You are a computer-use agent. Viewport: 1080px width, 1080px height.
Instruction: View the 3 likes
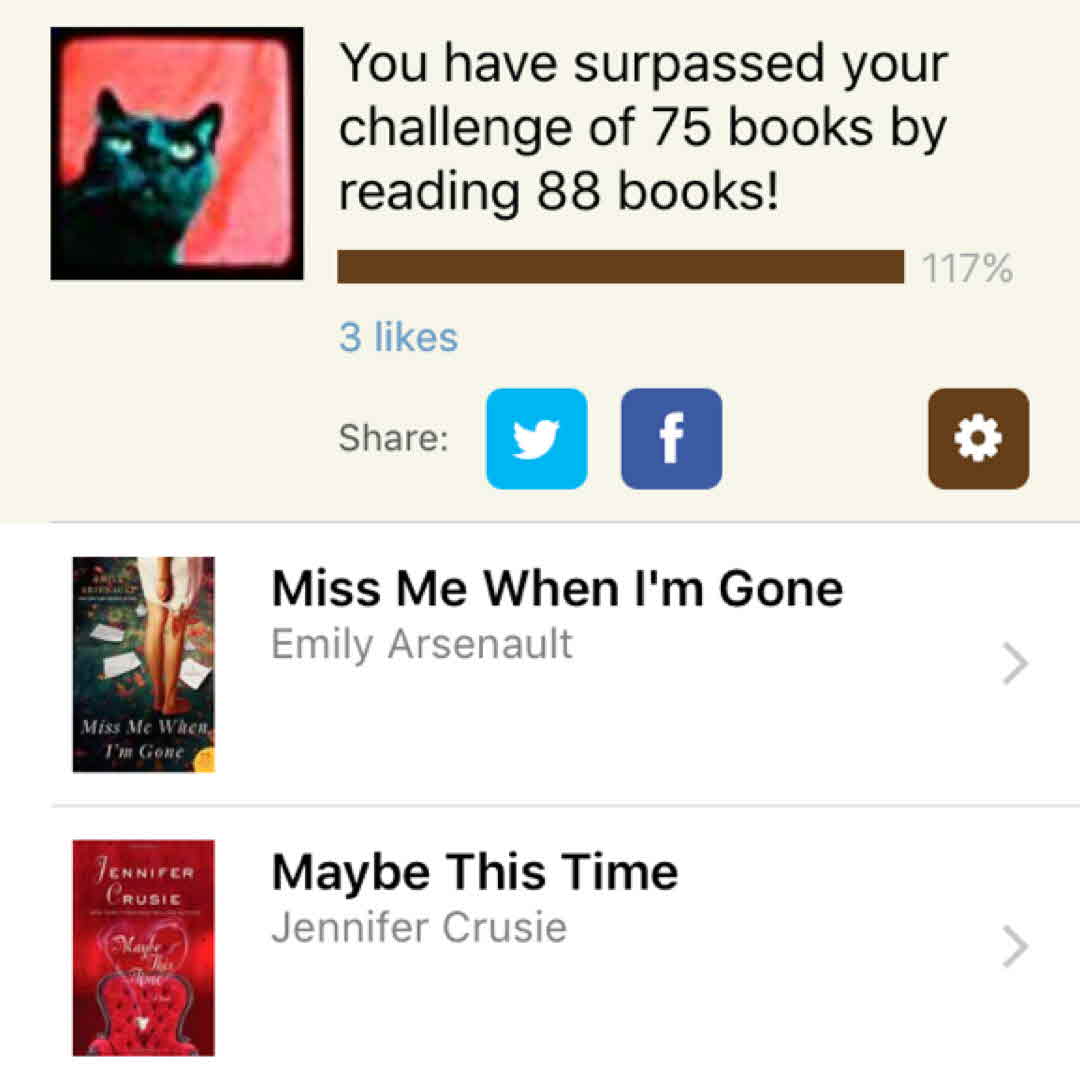pos(398,337)
